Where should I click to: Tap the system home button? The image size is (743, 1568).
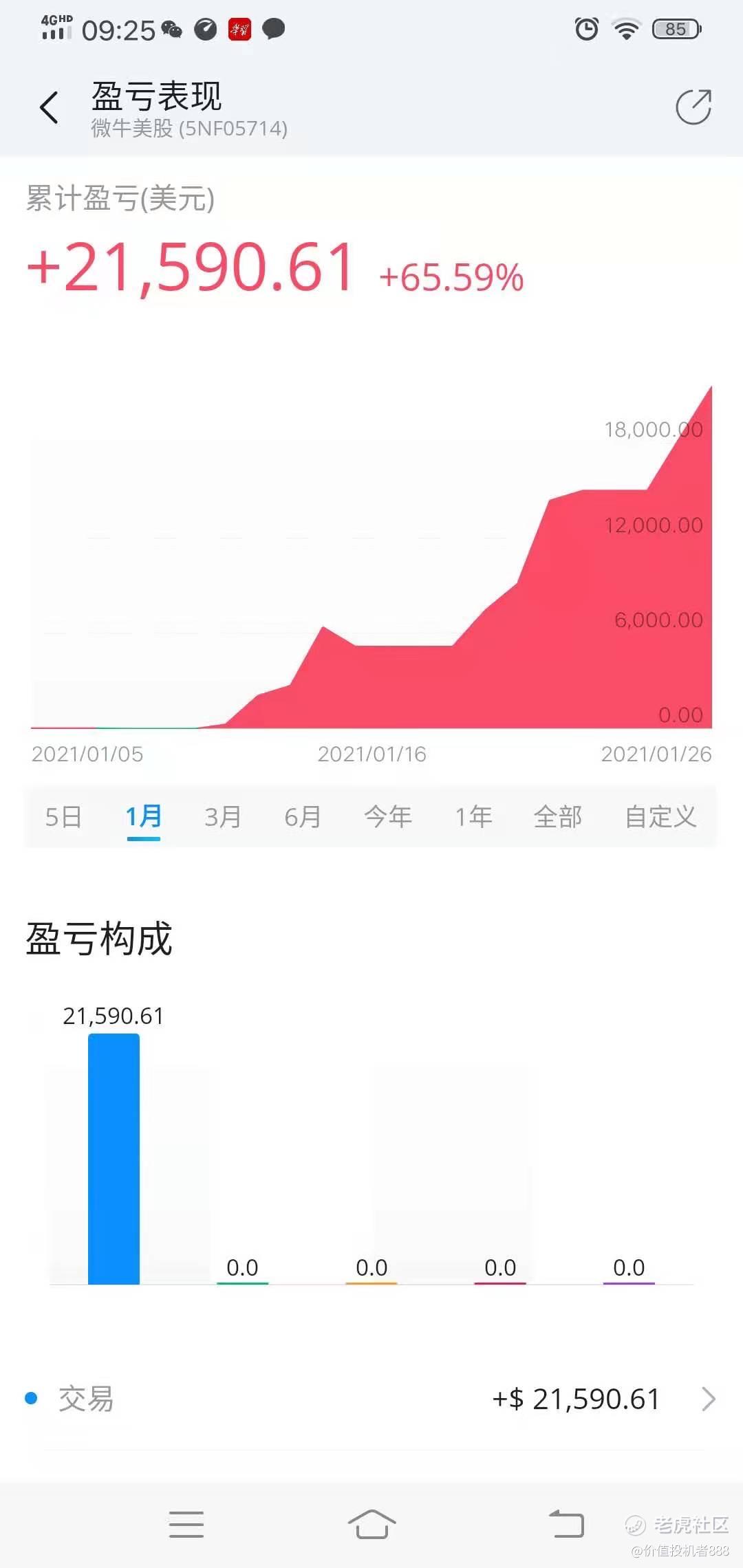[x=371, y=1524]
